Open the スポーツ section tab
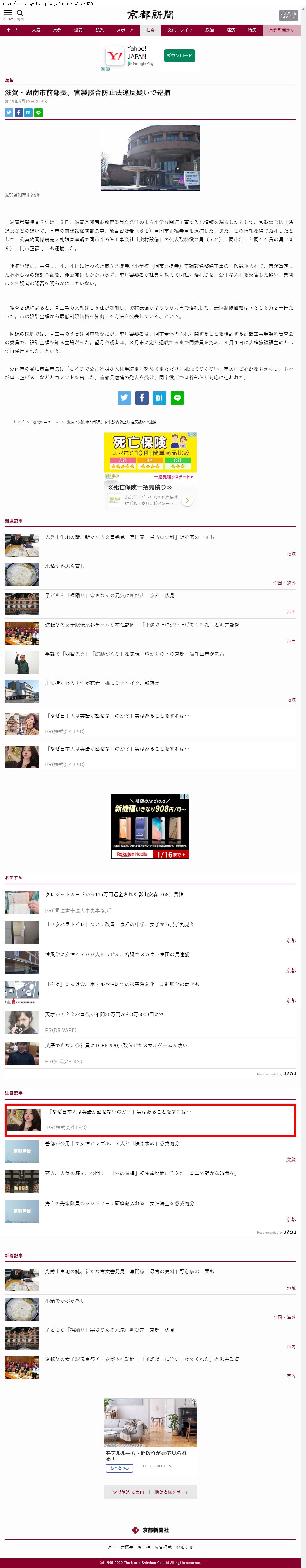Screen dimensions: 306x1568 125,30
